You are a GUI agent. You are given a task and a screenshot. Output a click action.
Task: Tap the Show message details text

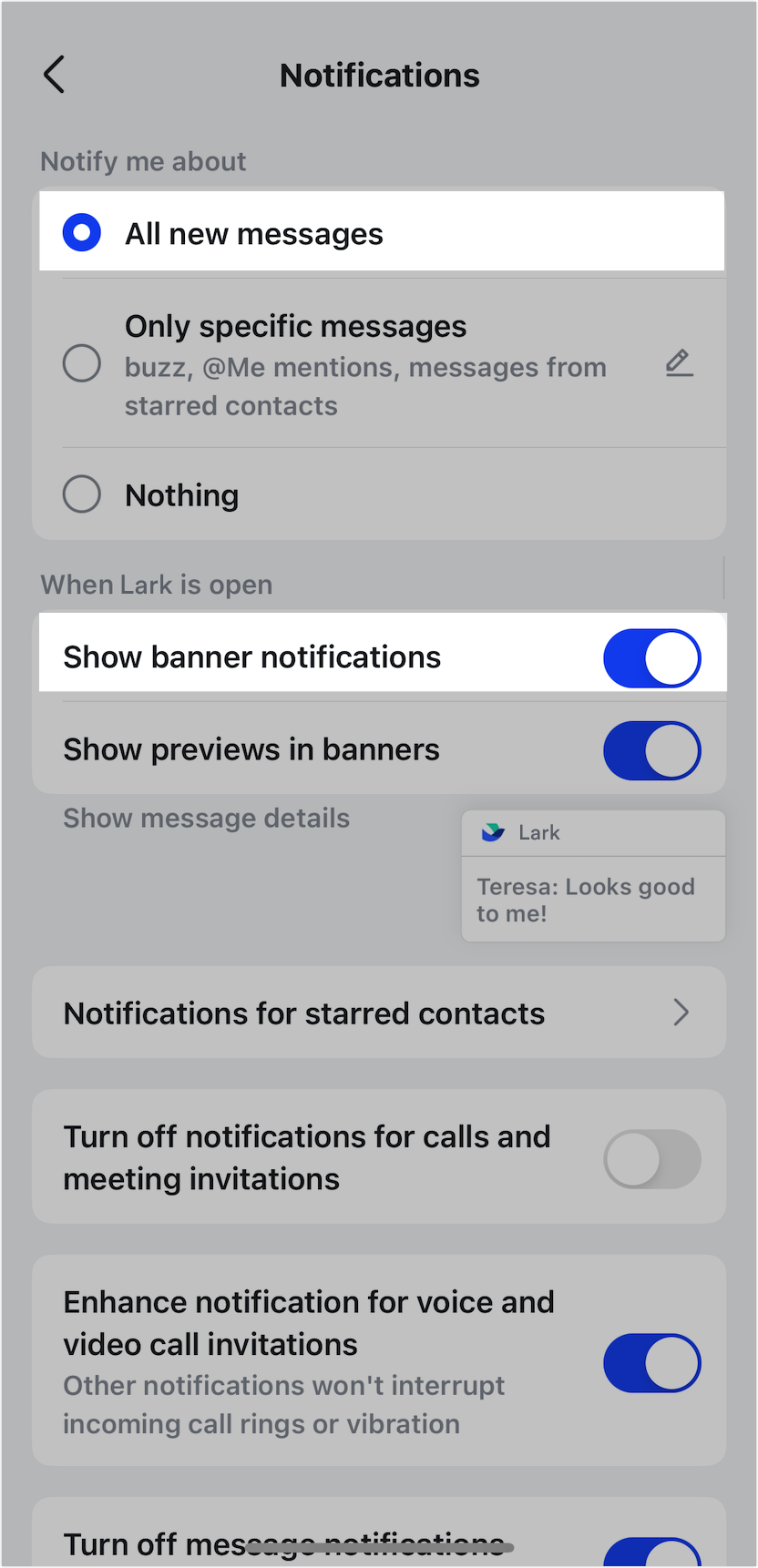coord(206,818)
